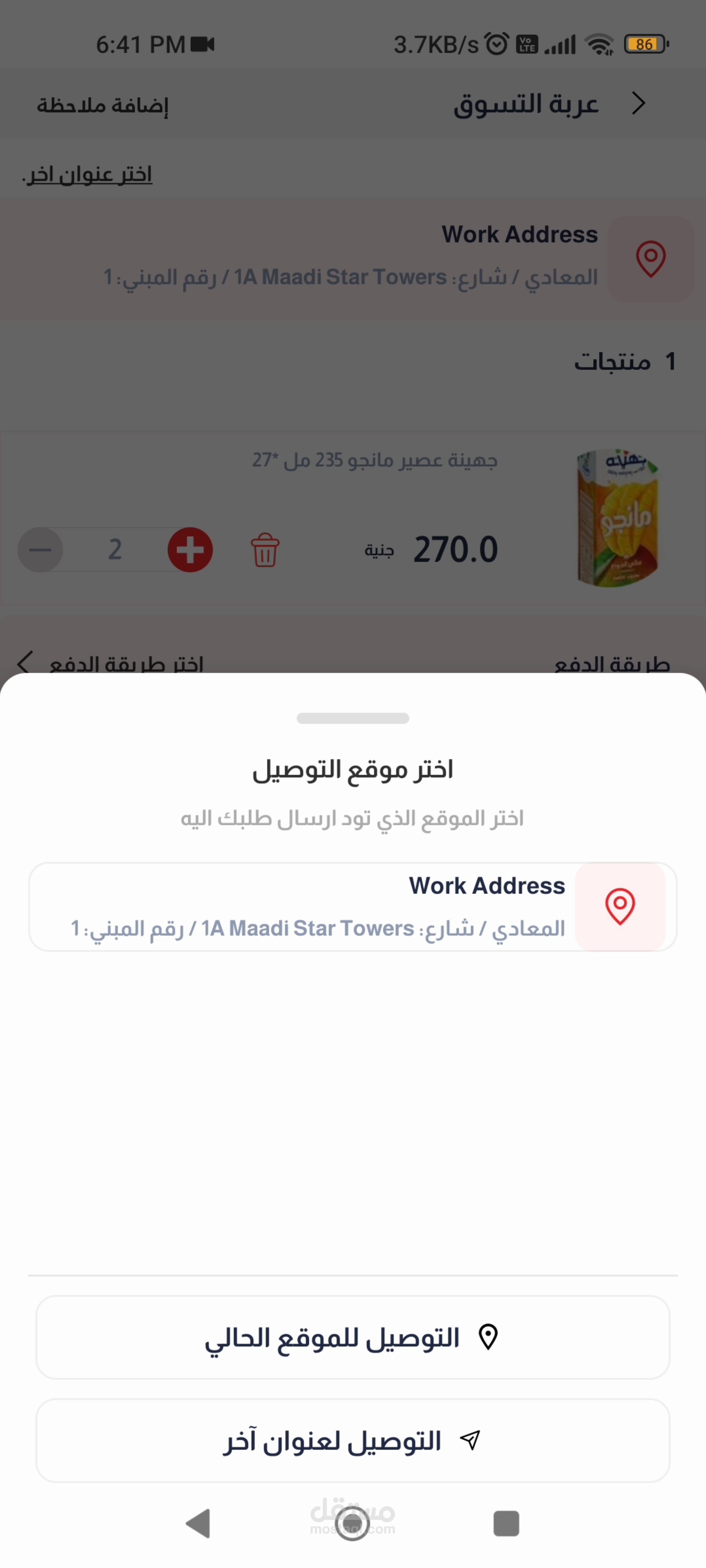This screenshot has height=1568, width=706.
Task: Open recent apps from navigation bar
Action: (506, 1523)
